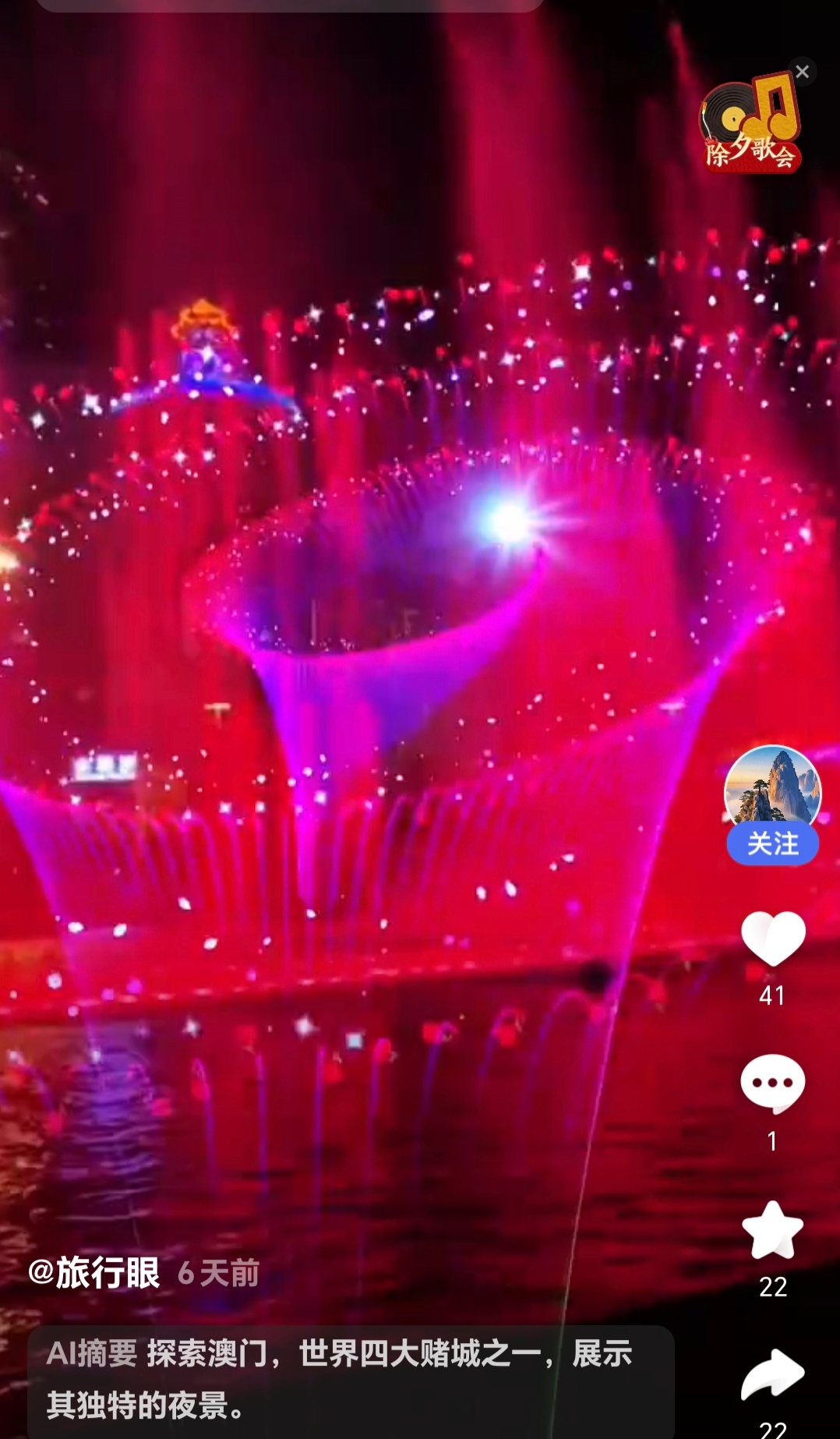Share this video via the arrow
Screen dimensions: 840x1439
[772, 1375]
